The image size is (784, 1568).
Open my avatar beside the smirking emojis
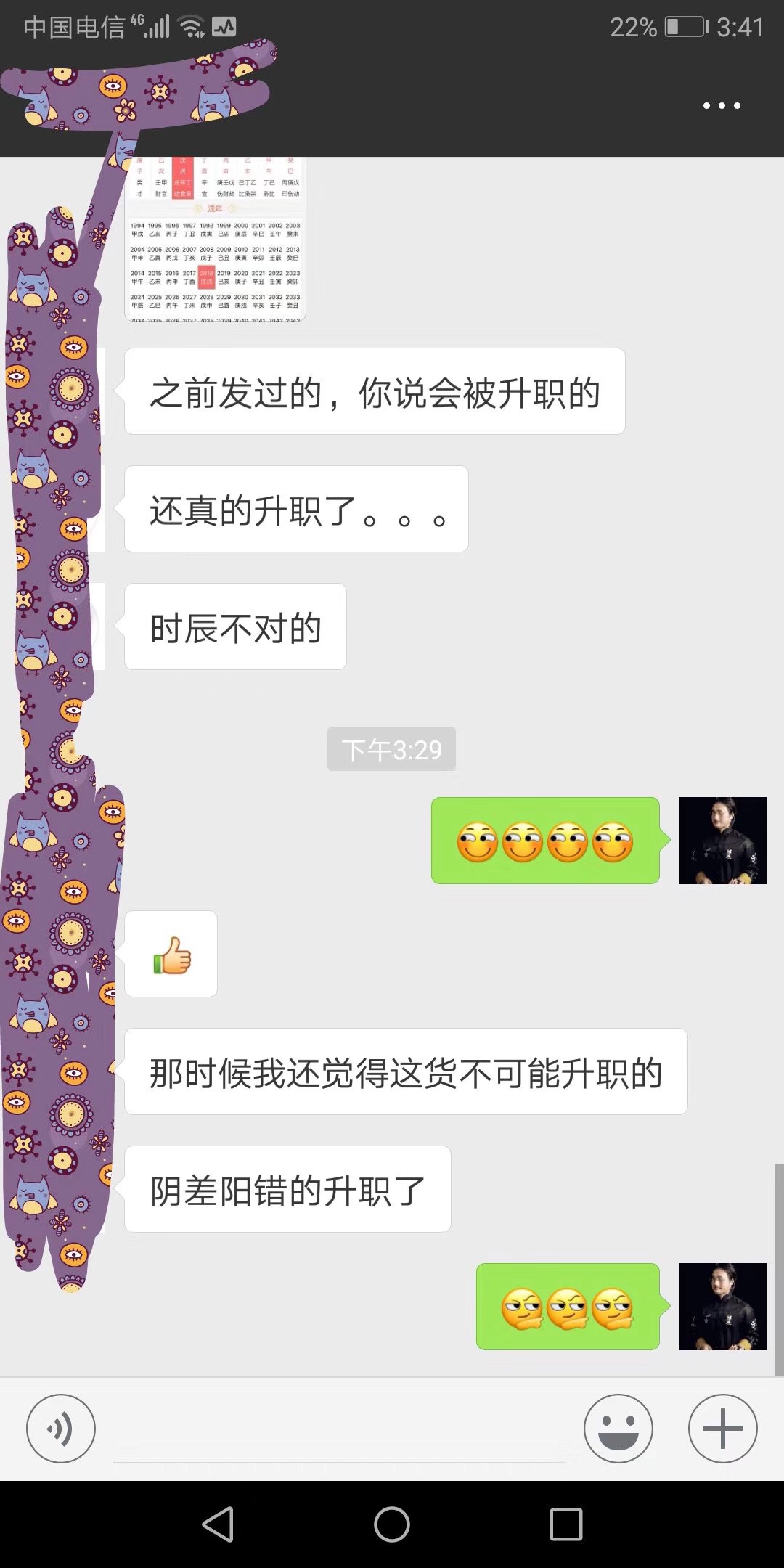722,841
